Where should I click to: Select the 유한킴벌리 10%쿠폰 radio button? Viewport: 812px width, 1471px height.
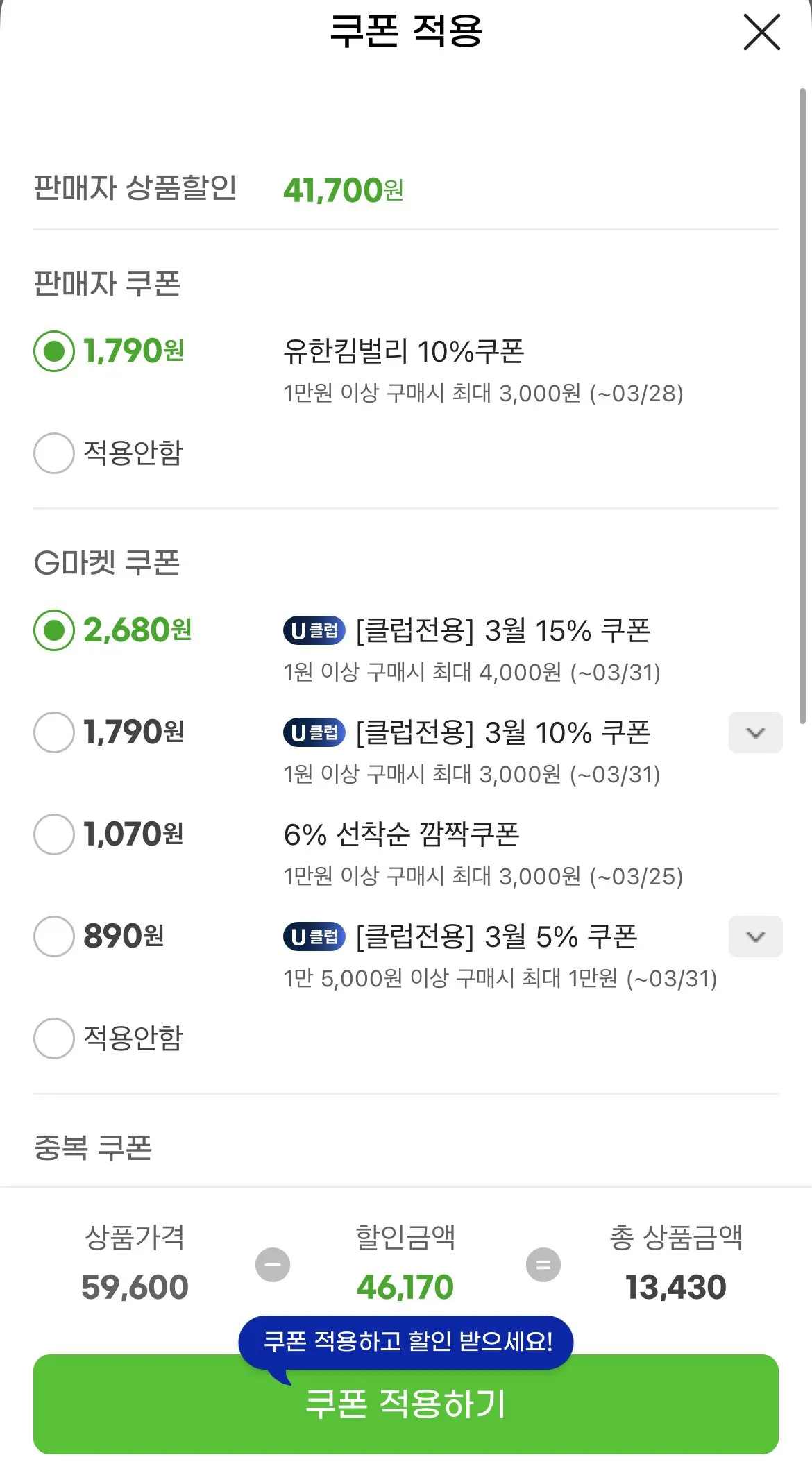click(x=53, y=352)
